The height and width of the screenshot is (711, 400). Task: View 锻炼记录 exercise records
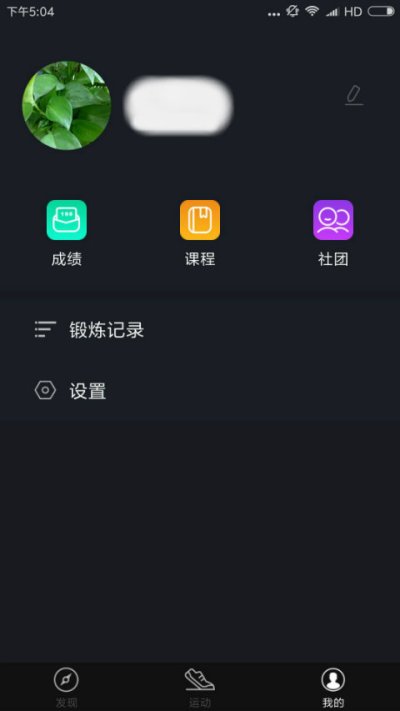[x=200, y=330]
